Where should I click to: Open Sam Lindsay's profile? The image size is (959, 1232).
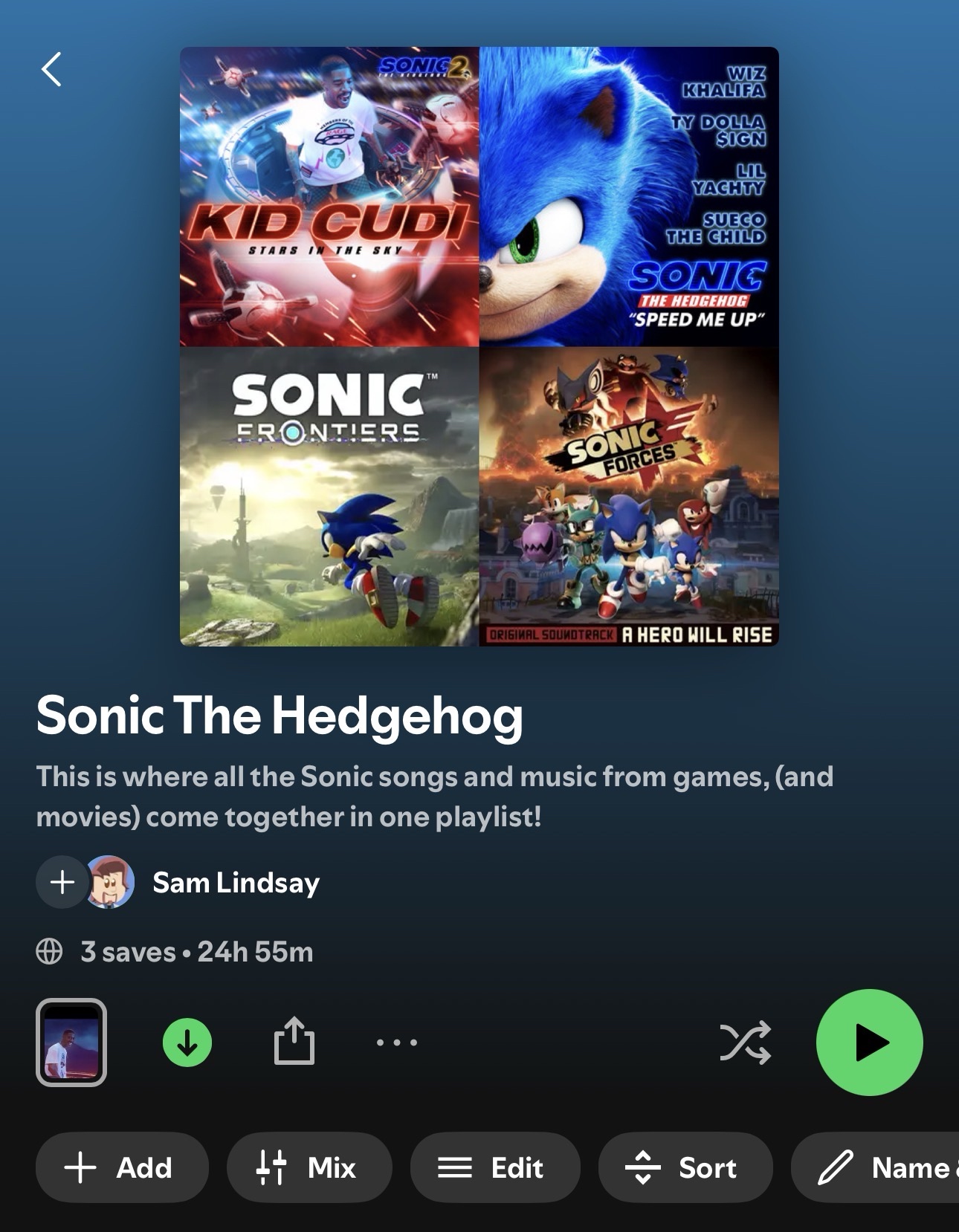236,883
